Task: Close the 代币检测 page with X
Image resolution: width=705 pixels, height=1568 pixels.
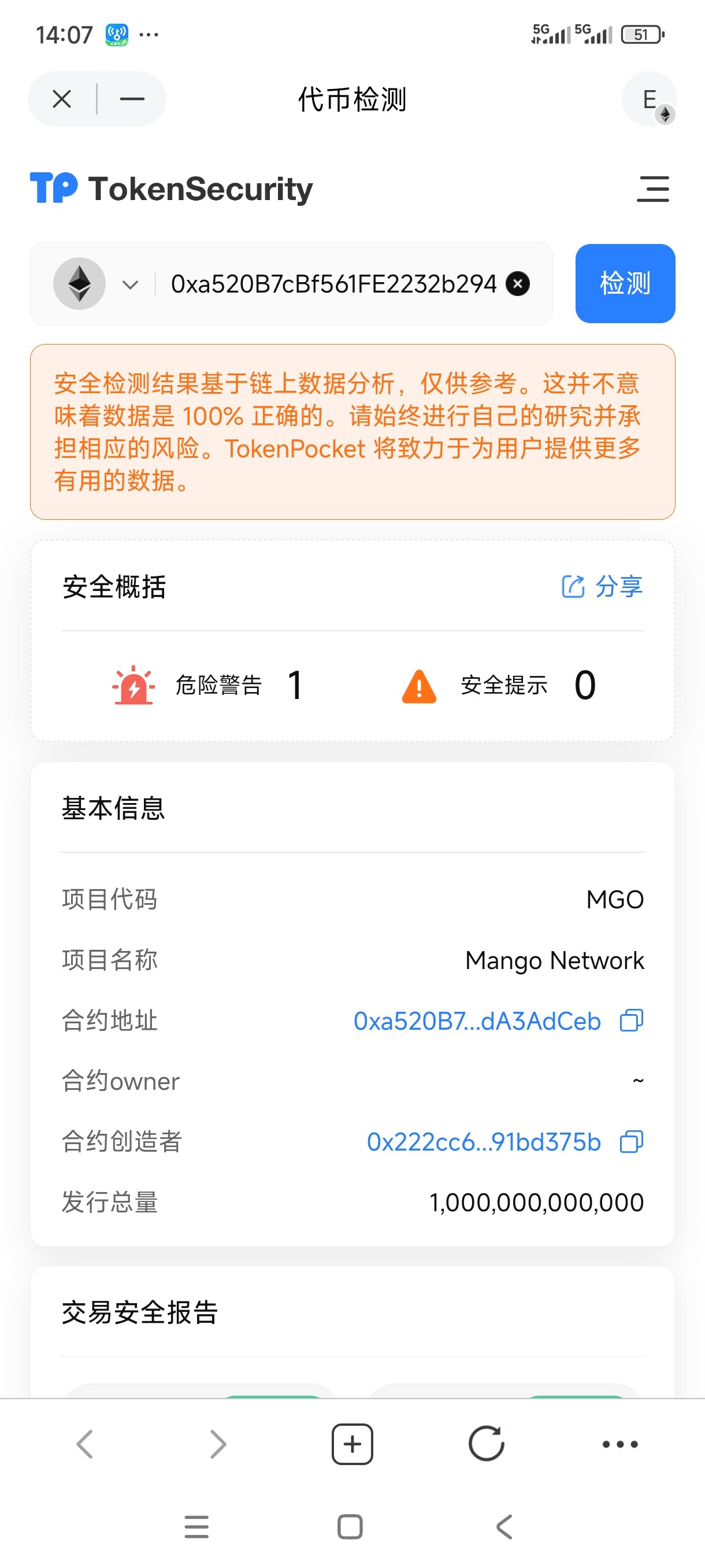Action: tap(62, 99)
